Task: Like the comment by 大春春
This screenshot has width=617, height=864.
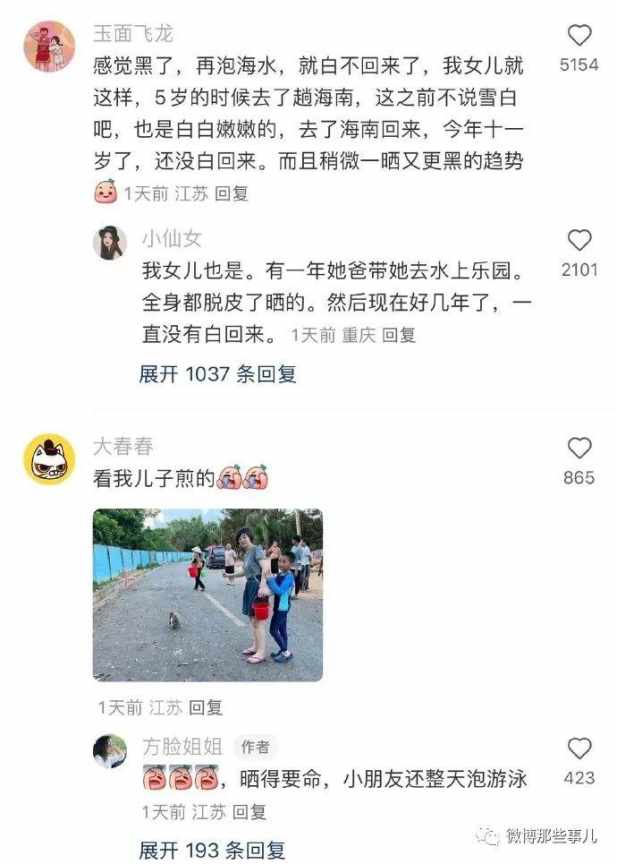Action: coord(579,448)
